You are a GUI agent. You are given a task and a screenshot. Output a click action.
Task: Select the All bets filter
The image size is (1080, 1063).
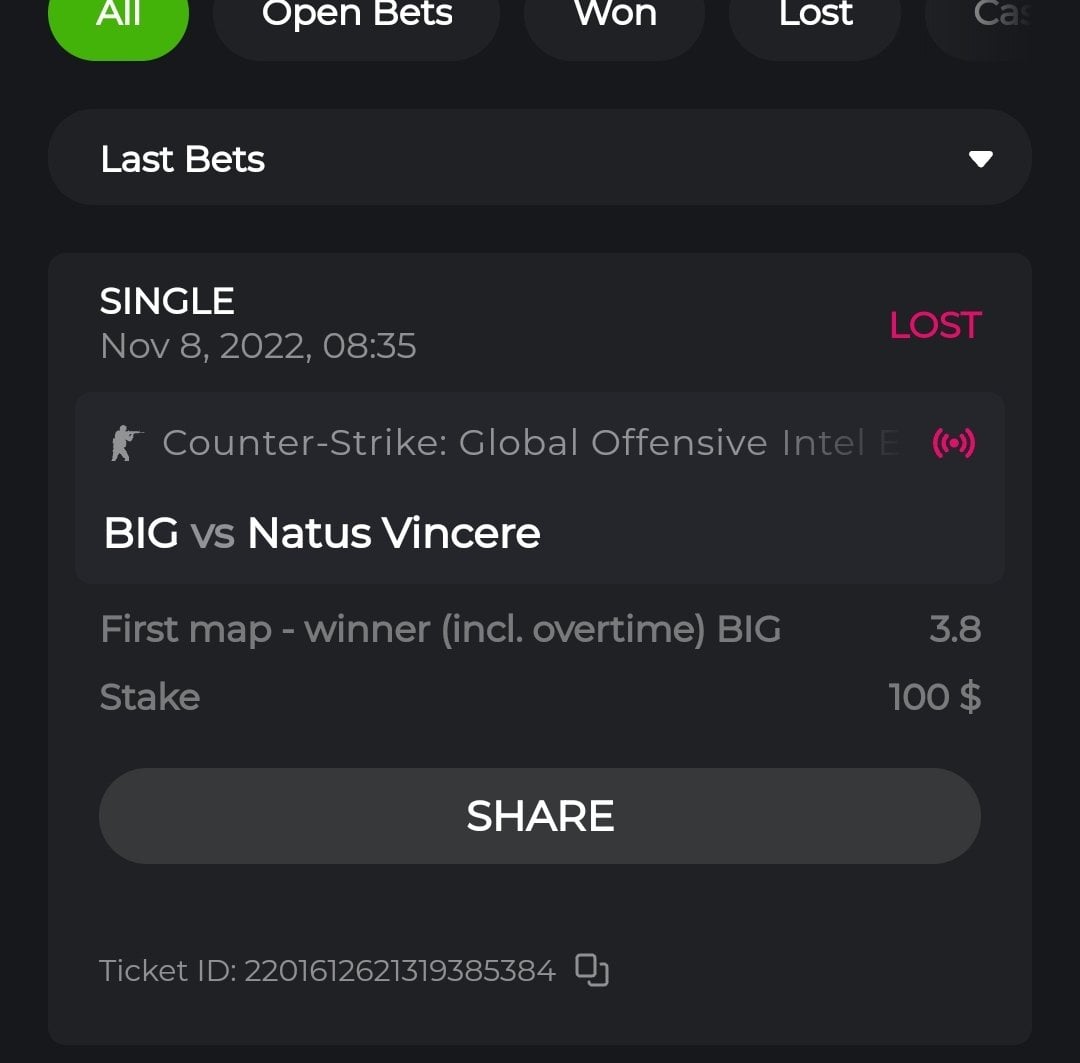click(118, 20)
